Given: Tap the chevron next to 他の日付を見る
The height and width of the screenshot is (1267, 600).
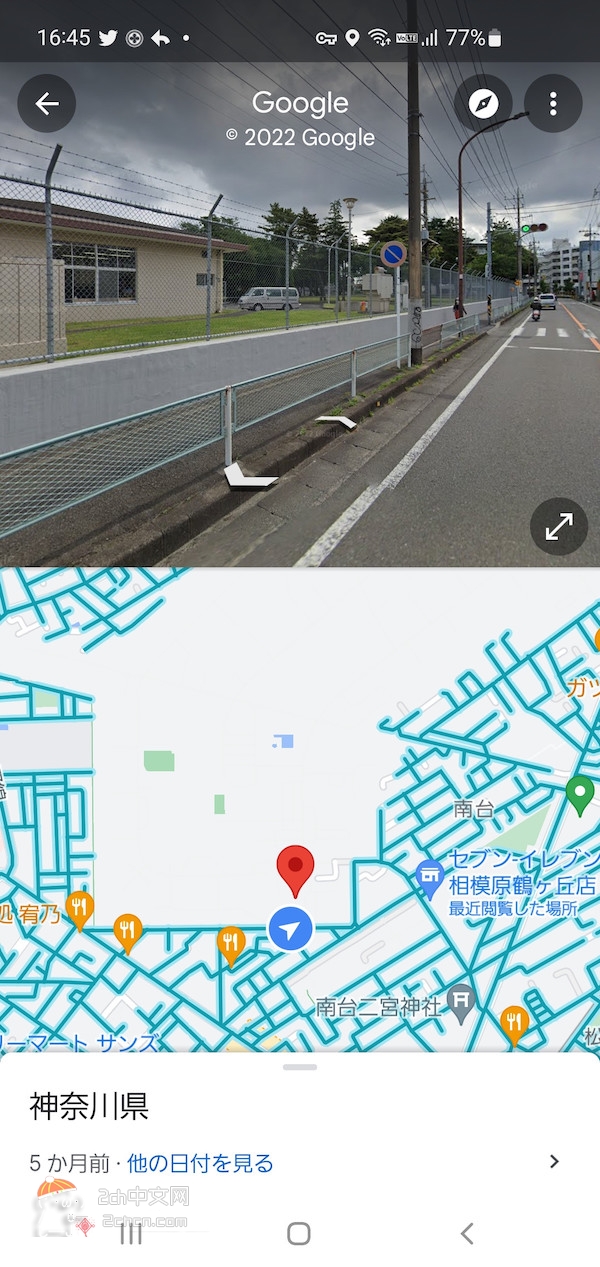Looking at the screenshot, I should click(554, 1162).
